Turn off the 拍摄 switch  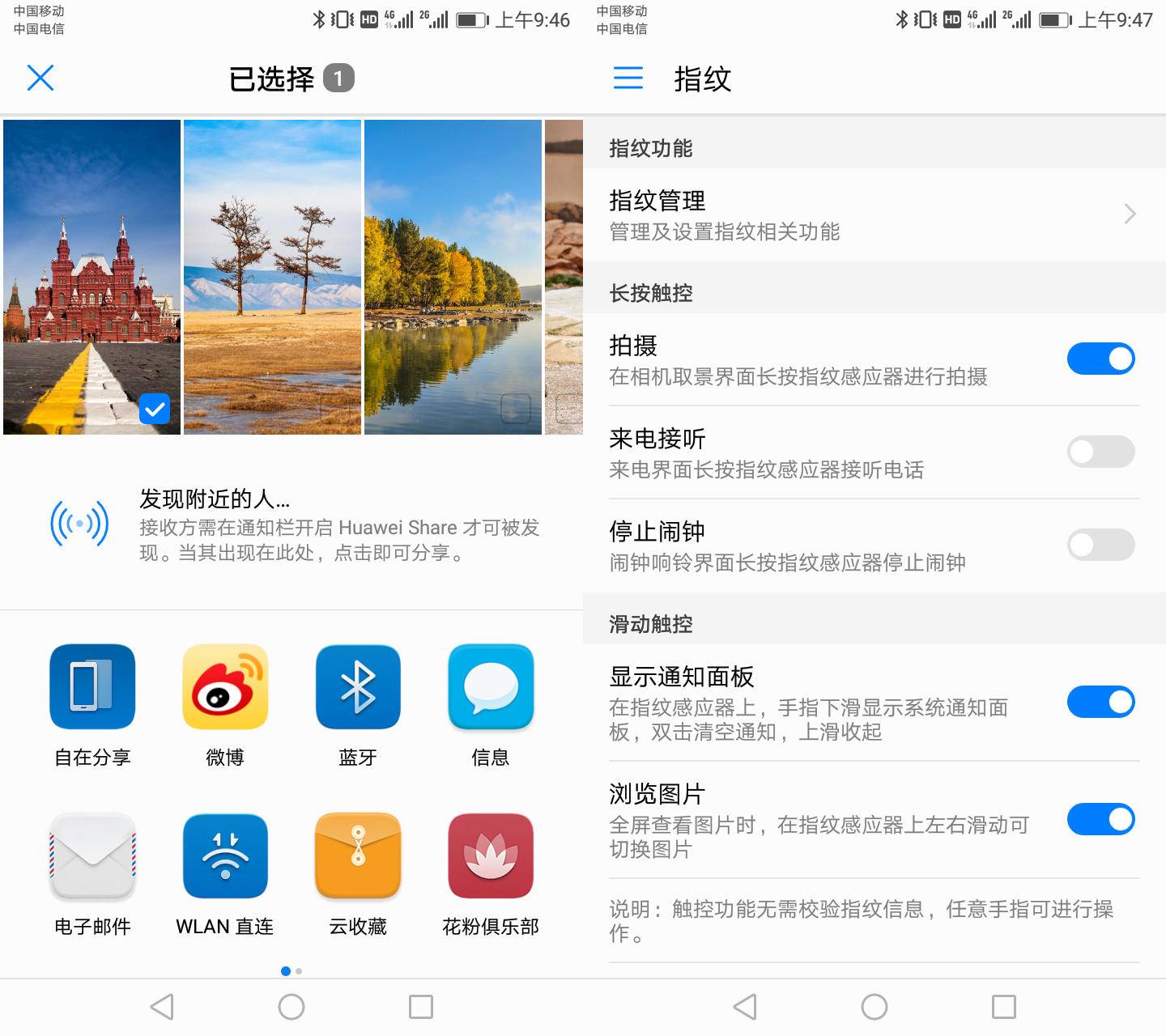[1100, 359]
